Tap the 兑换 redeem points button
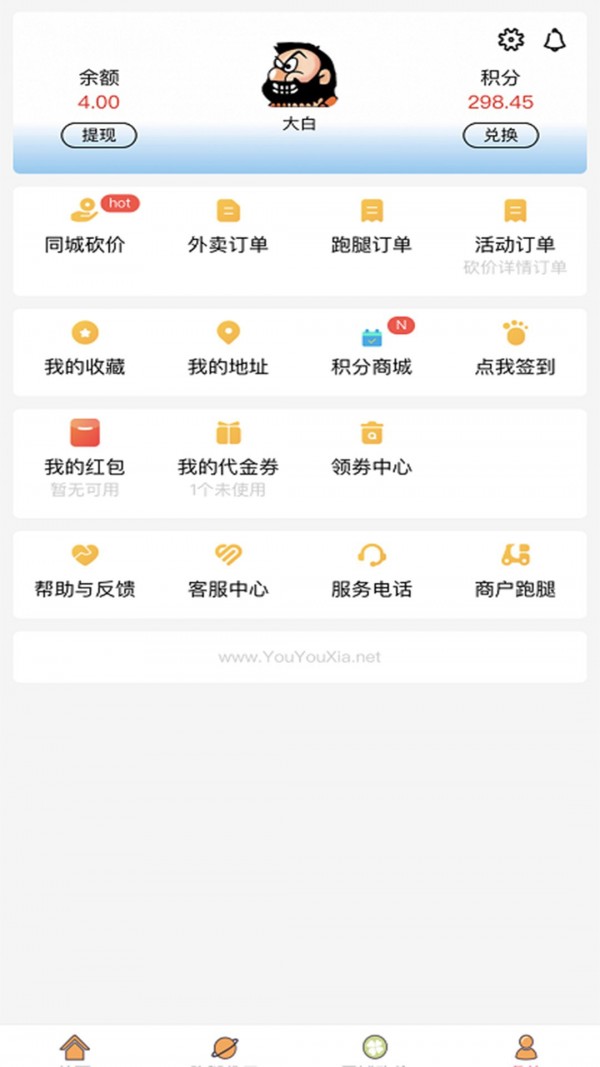The image size is (600, 1067). [x=501, y=135]
